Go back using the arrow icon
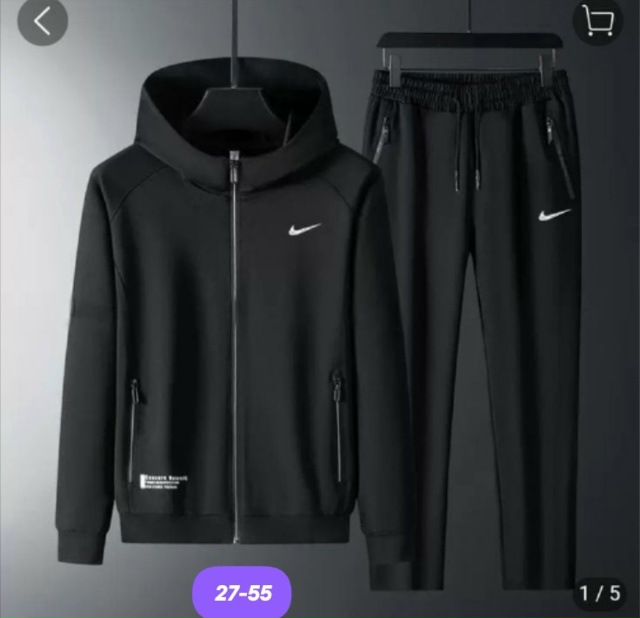 [x=42, y=22]
